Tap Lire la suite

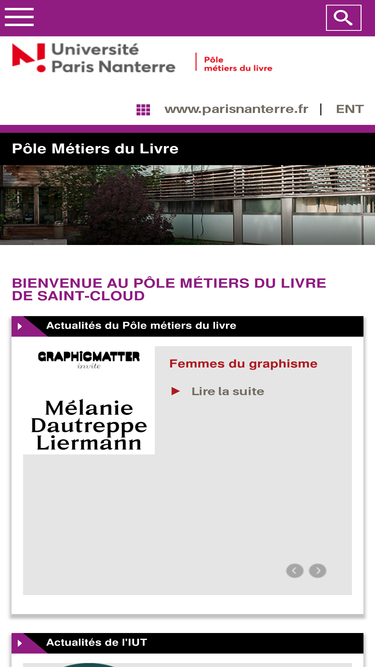pos(227,391)
